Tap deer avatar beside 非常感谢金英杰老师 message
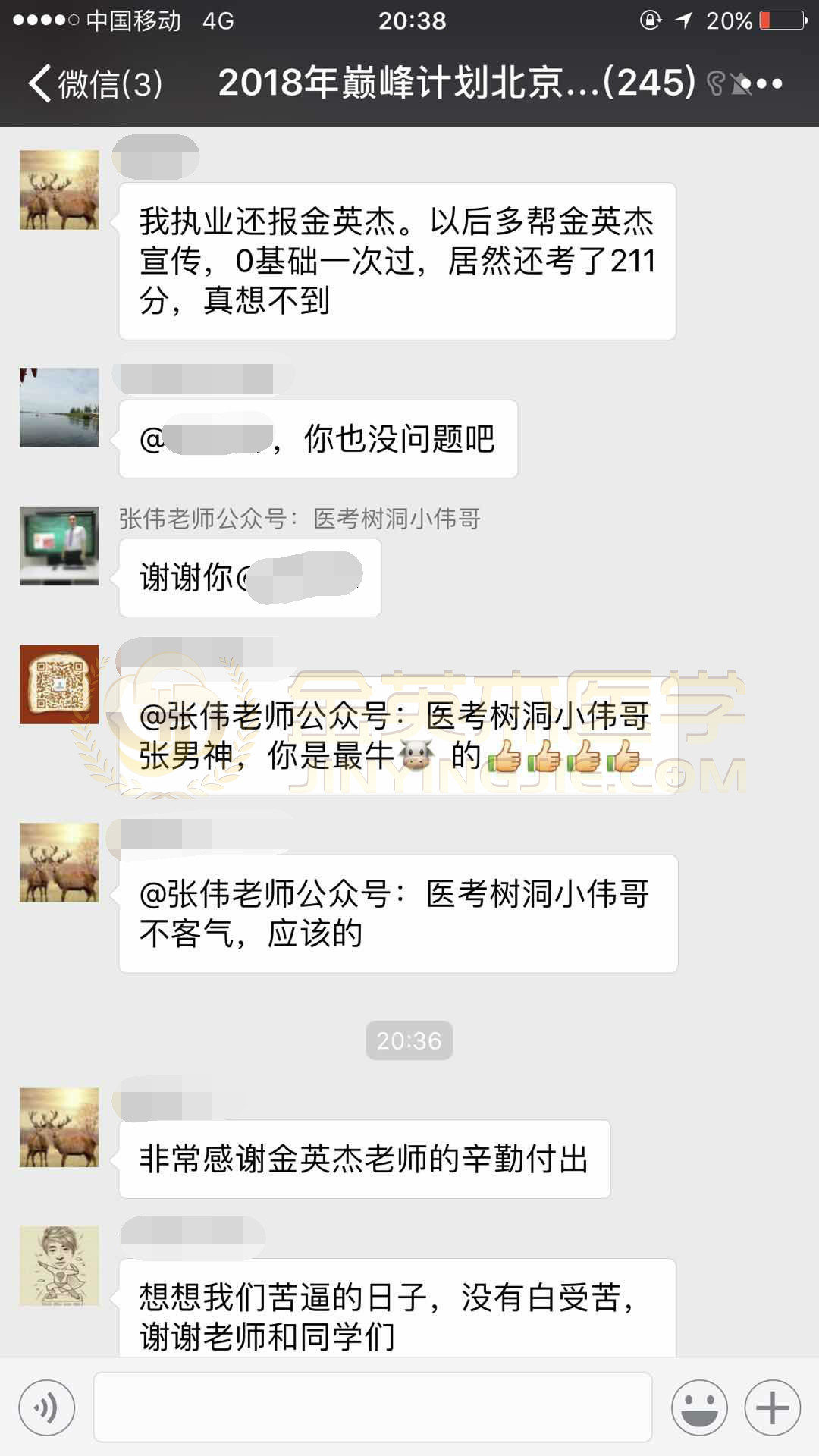 pos(59,1128)
